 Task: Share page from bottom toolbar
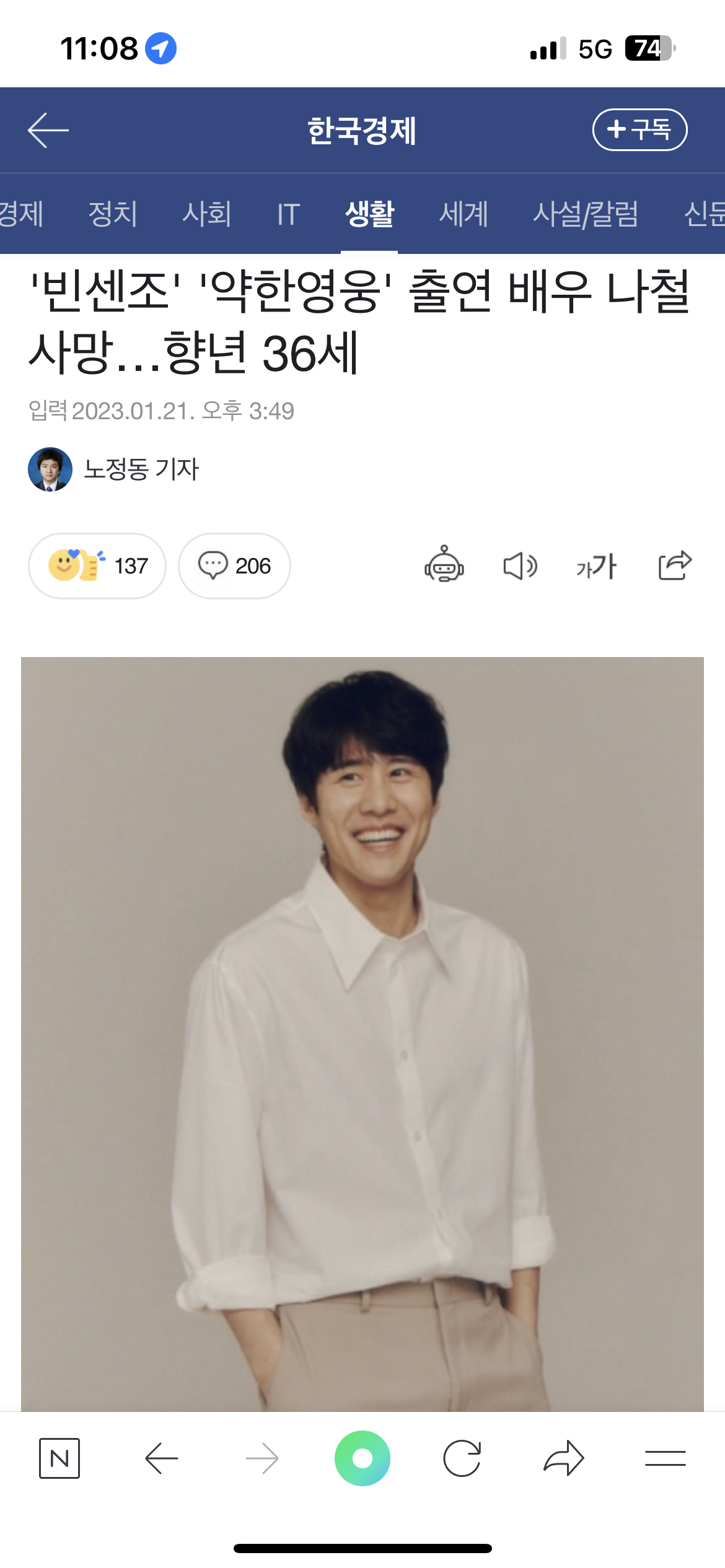(564, 1458)
